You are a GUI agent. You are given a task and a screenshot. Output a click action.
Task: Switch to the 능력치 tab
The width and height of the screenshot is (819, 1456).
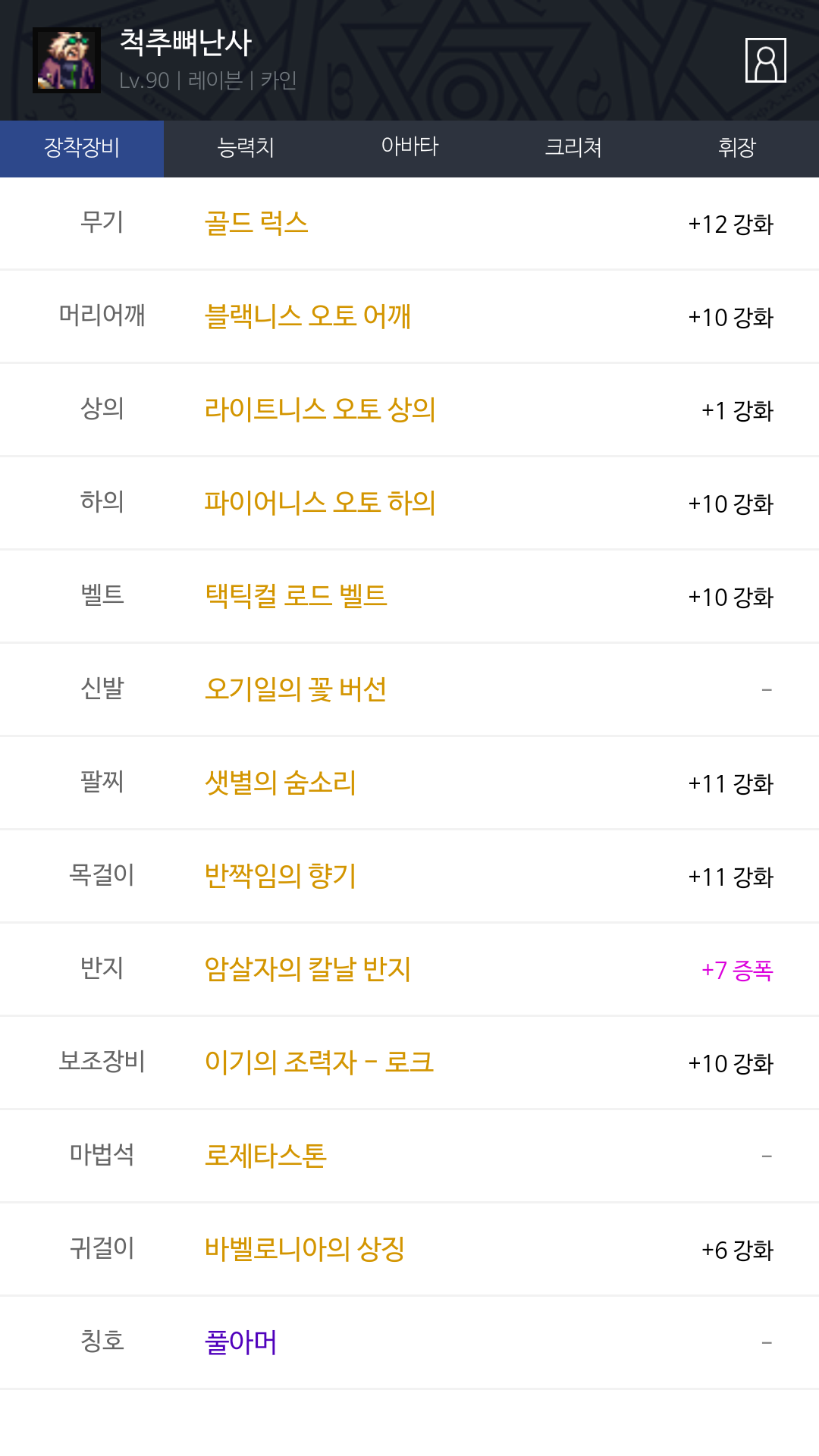click(x=246, y=148)
